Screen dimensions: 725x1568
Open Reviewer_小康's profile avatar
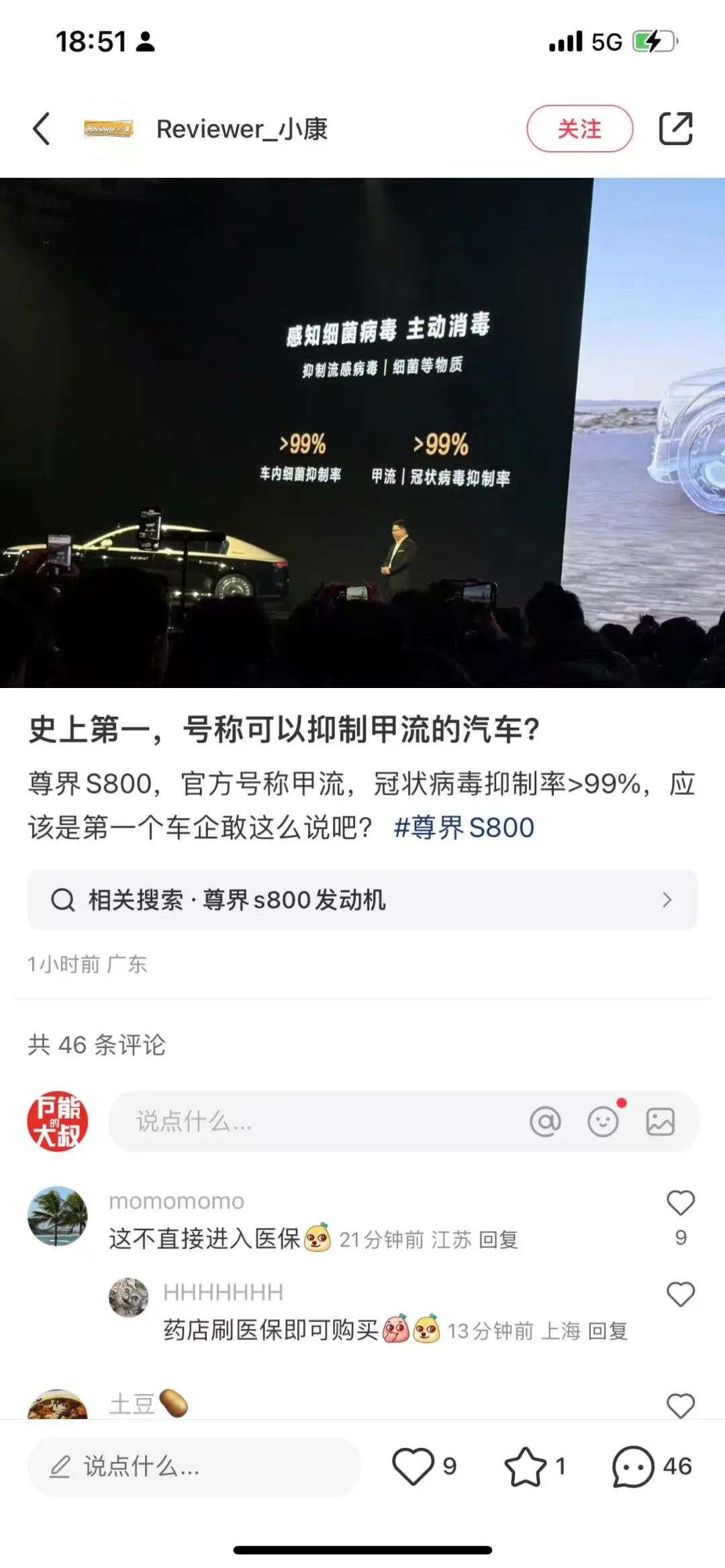pos(109,129)
